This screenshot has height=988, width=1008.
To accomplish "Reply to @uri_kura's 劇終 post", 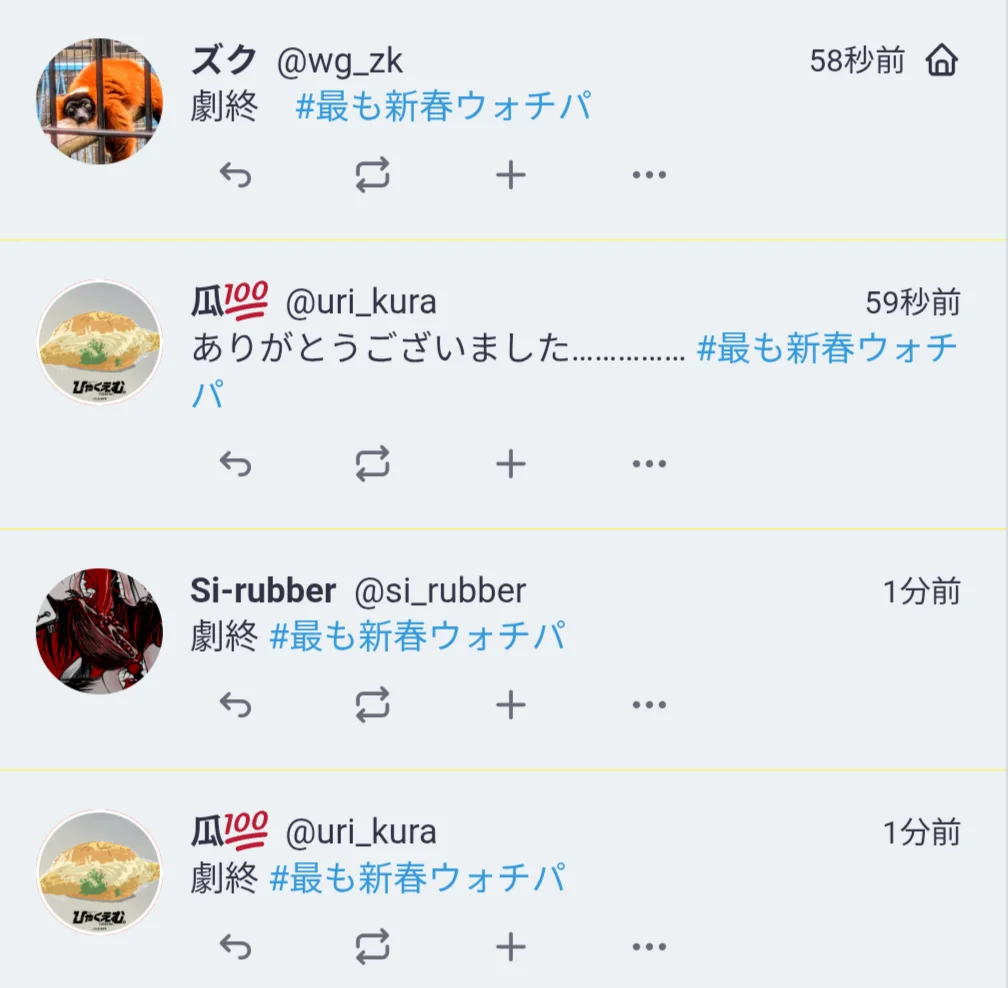I will [x=235, y=946].
